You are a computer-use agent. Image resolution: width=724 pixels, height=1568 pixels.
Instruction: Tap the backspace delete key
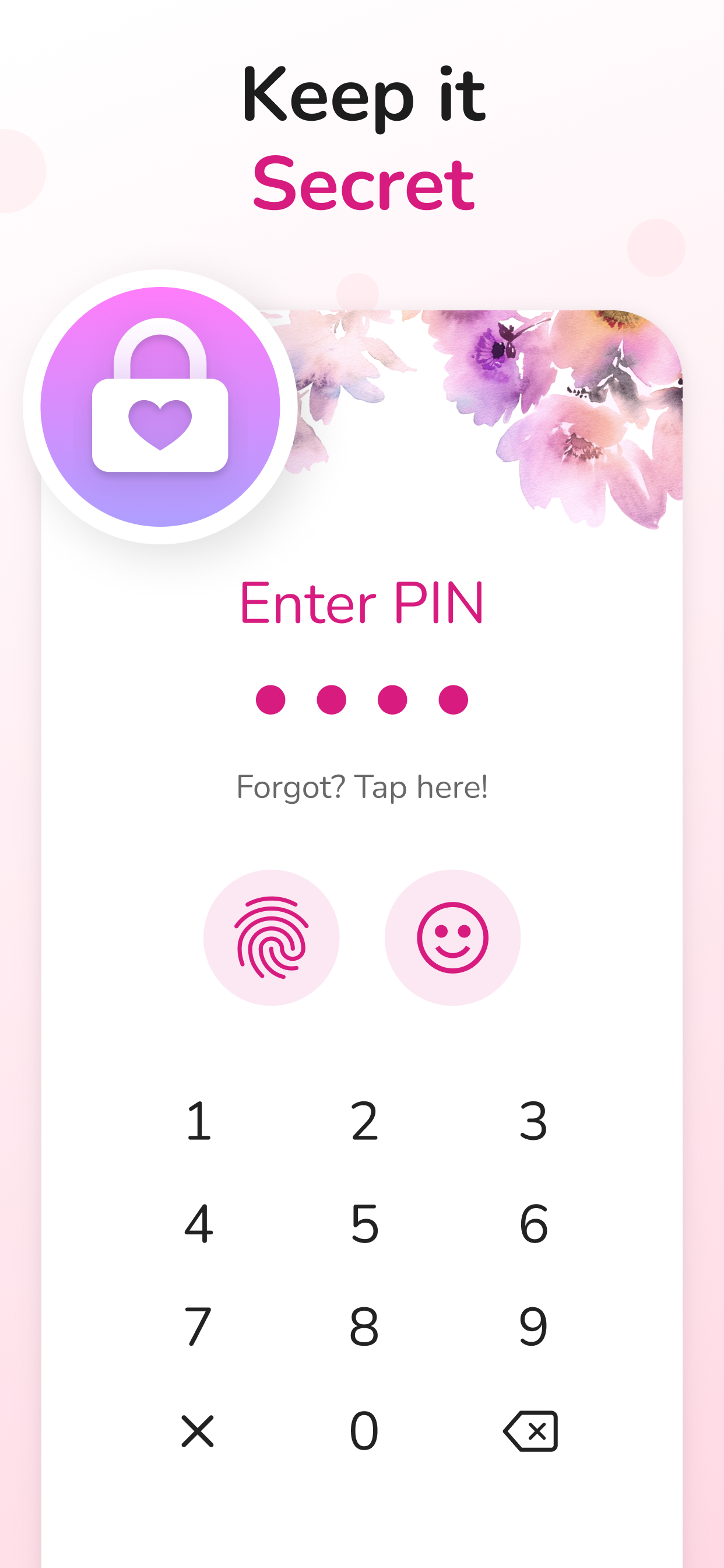531,1431
